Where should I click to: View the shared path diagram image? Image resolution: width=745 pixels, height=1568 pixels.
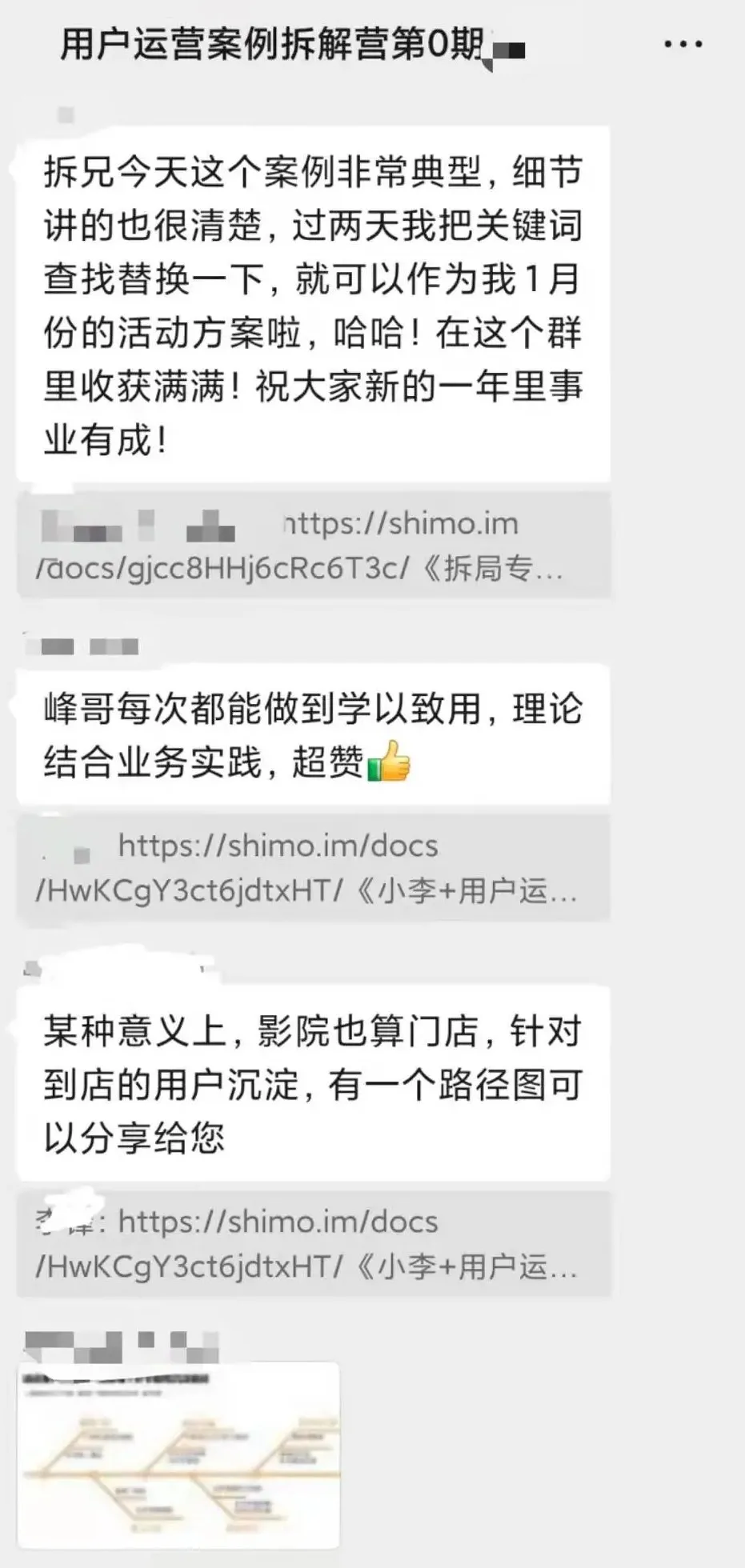pyautogui.click(x=179, y=1454)
